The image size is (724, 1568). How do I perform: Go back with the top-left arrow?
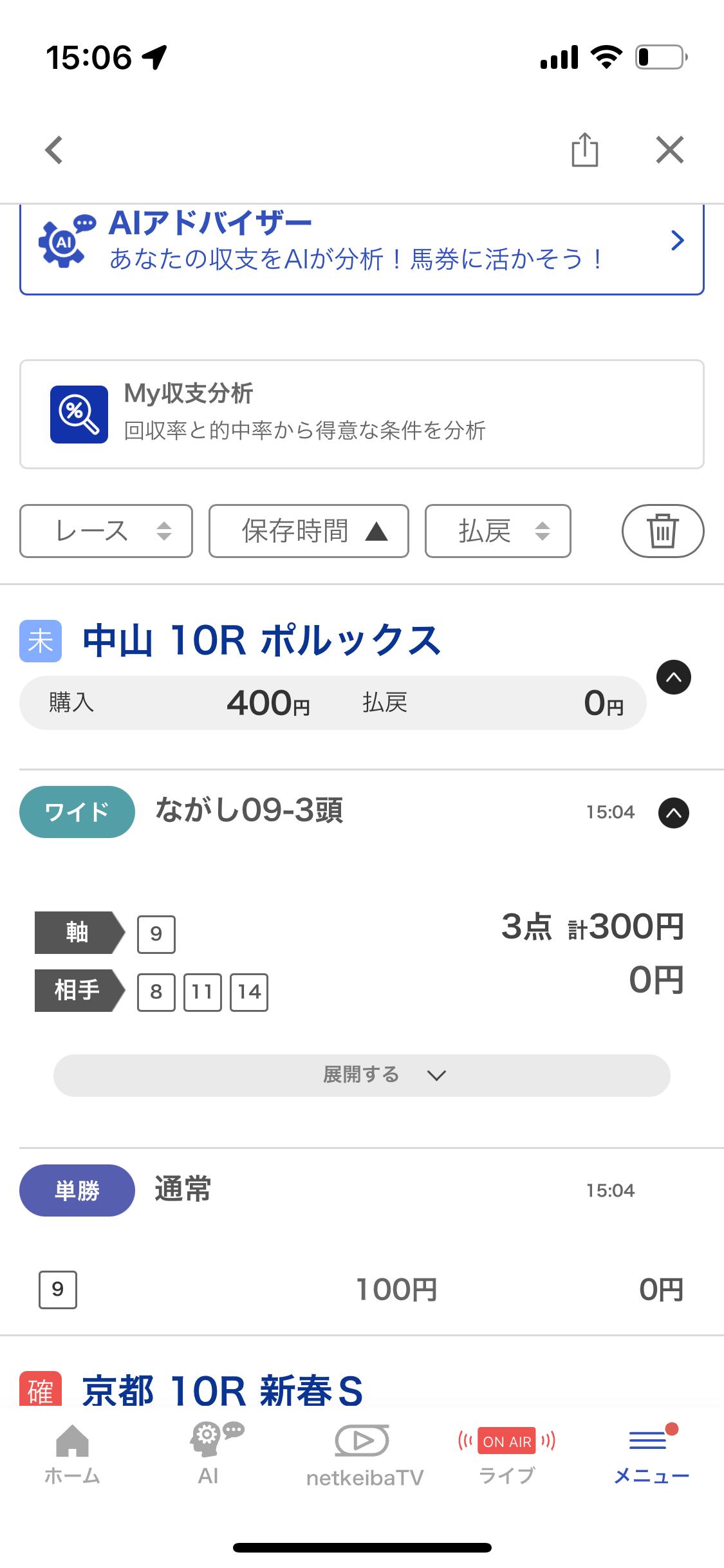coord(54,151)
